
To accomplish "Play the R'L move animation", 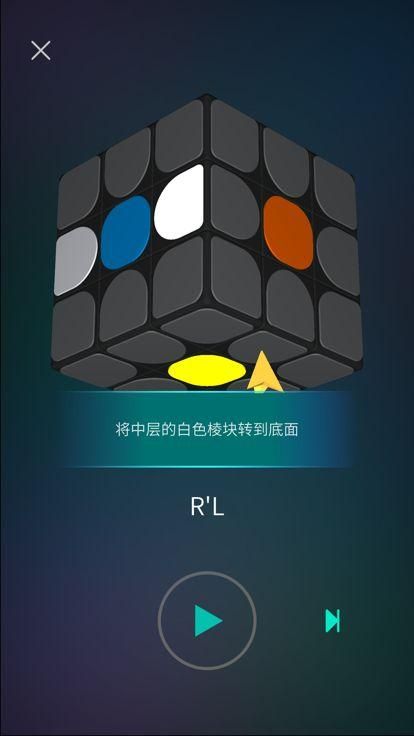I will (207, 621).
